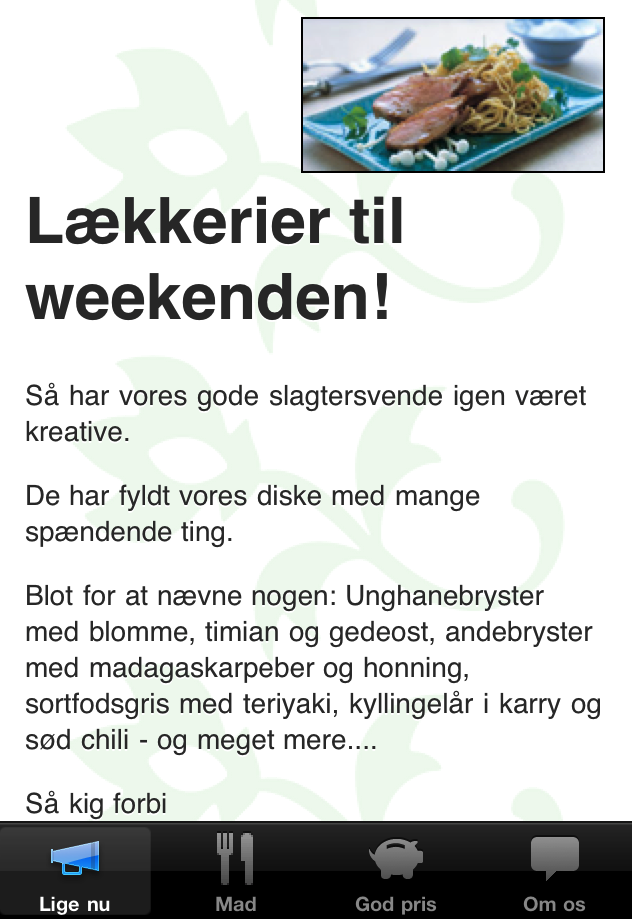Open the God pris tab
The image size is (632, 919).
[x=396, y=871]
